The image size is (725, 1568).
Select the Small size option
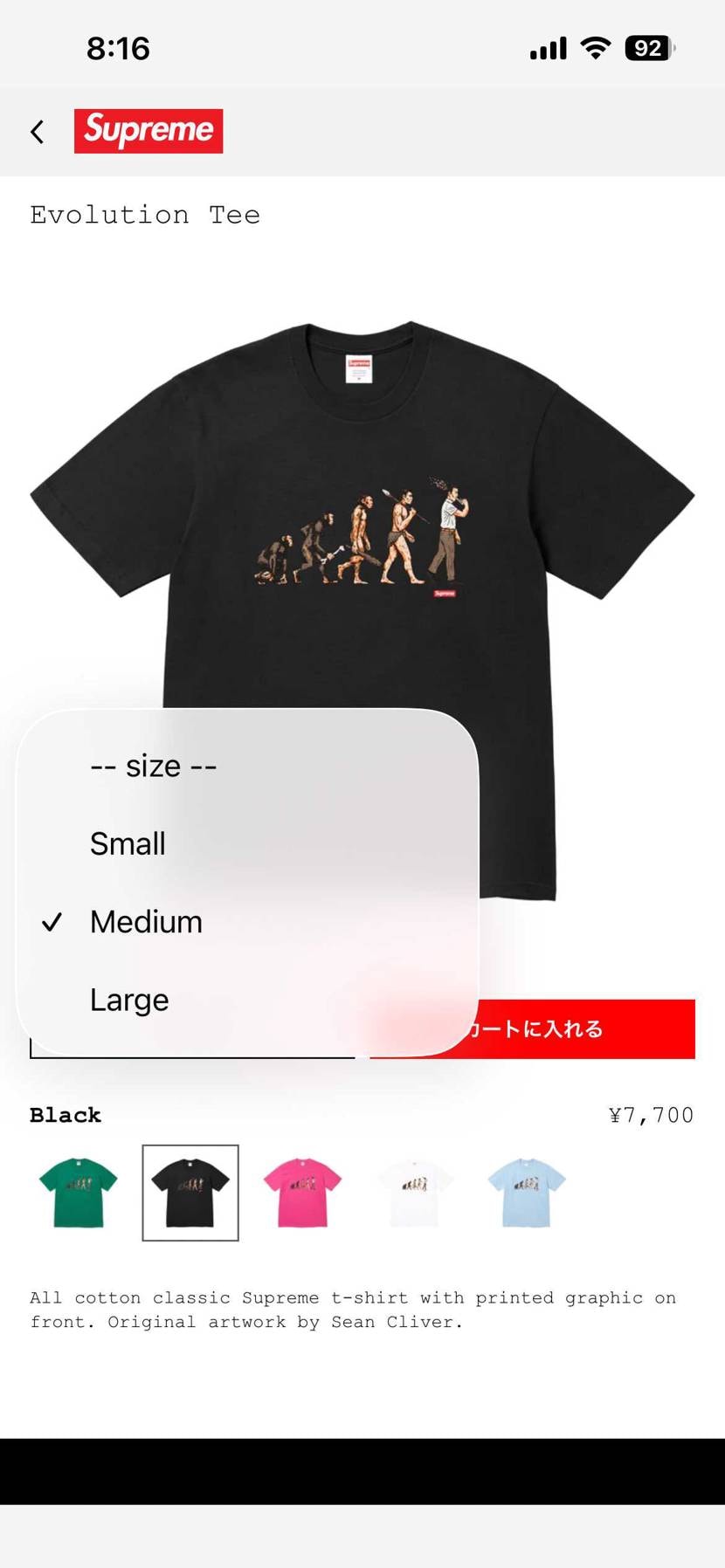pos(128,842)
